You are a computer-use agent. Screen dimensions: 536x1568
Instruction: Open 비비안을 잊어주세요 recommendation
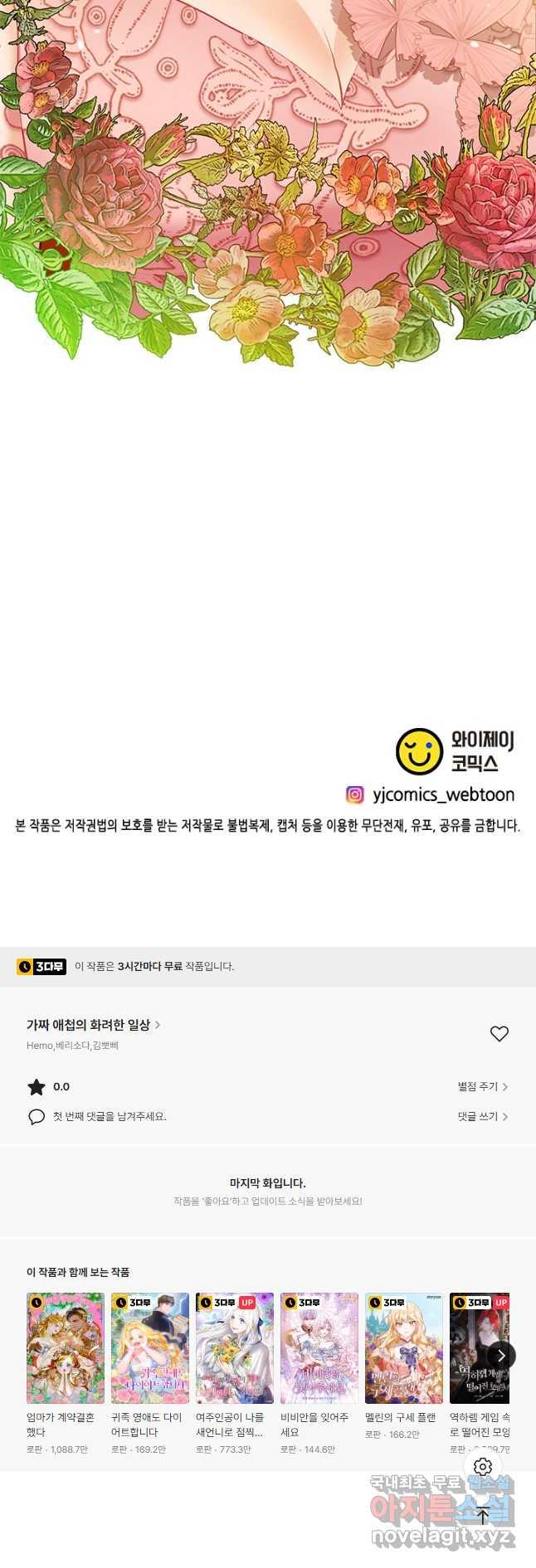point(319,1347)
